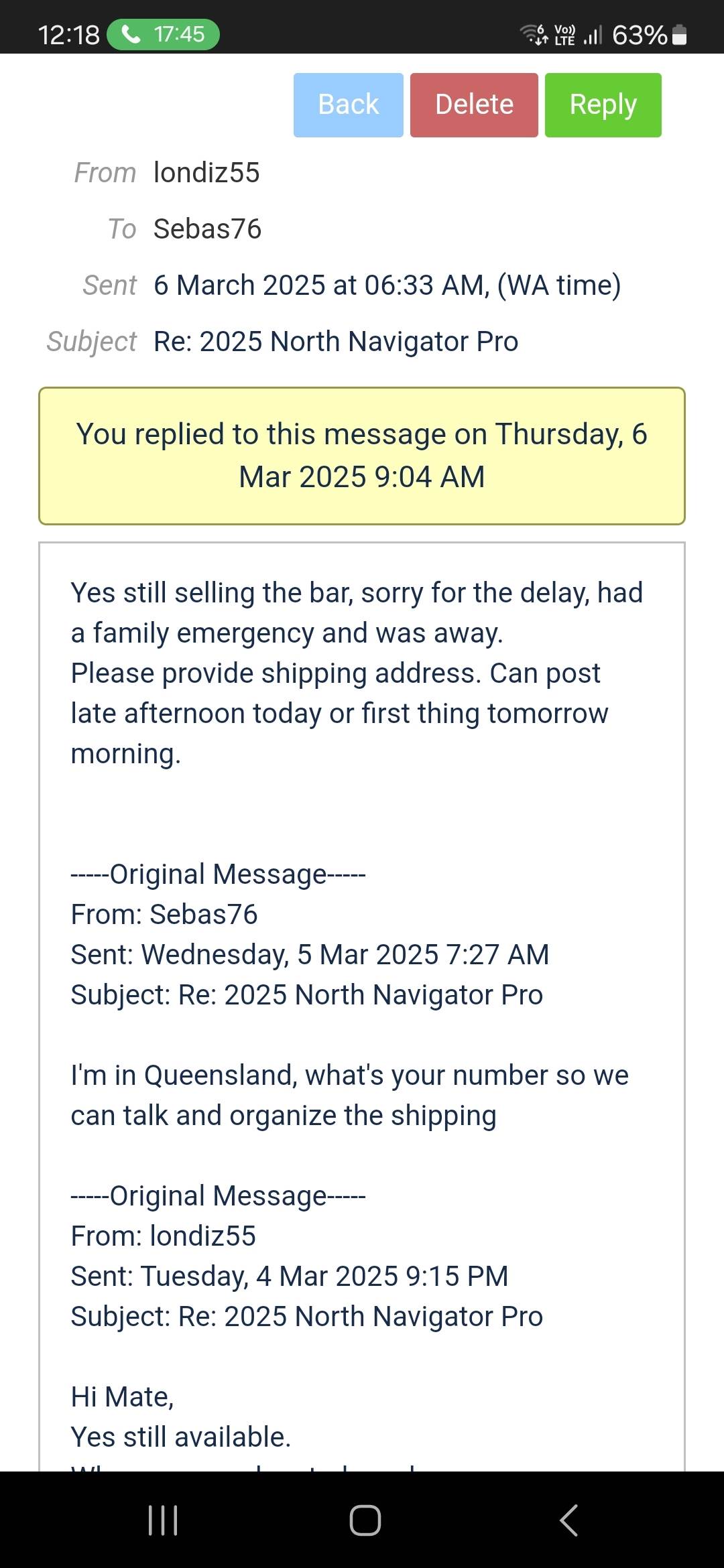
Task: Tap the system back arrow
Action: pos(568,1520)
